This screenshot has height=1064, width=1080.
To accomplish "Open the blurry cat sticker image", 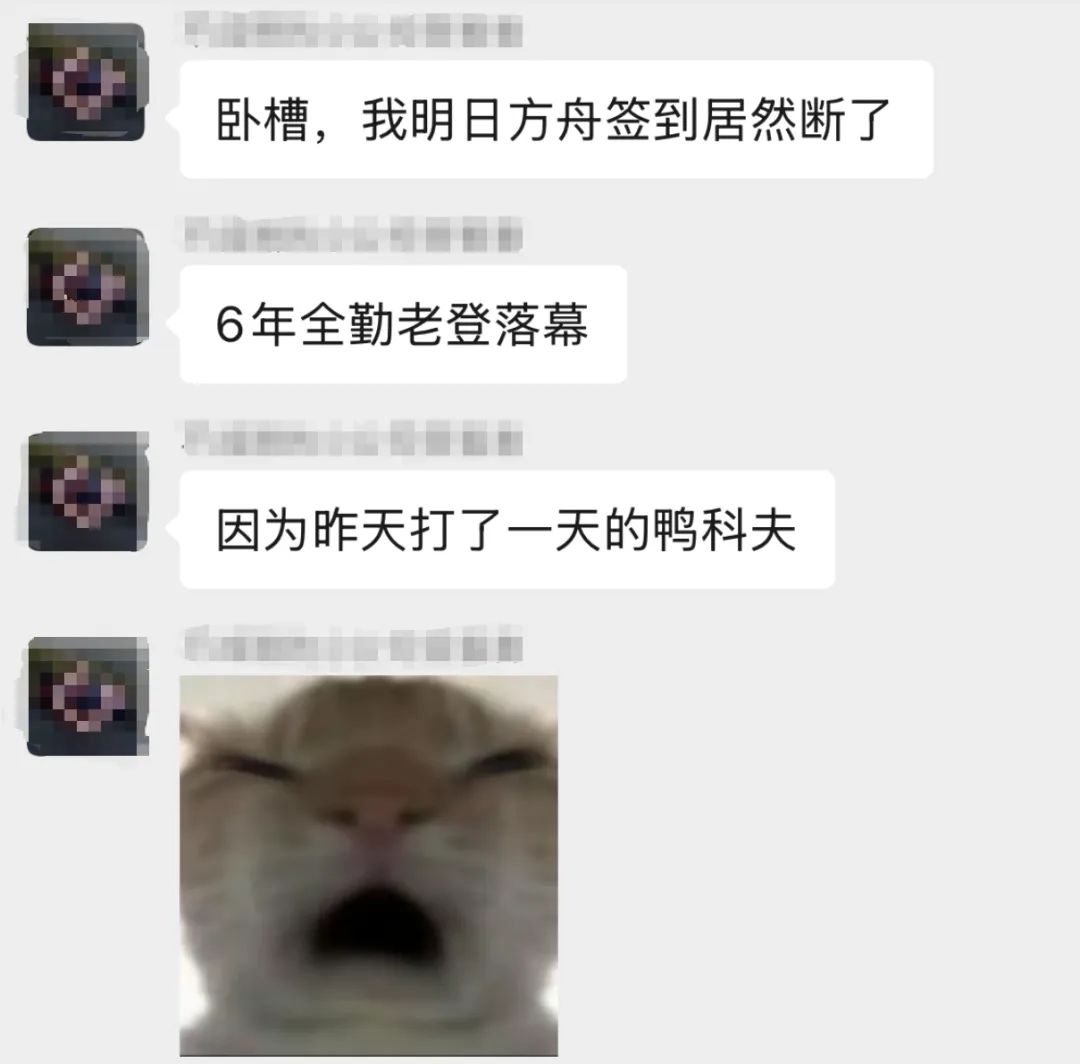I will click(x=368, y=865).
